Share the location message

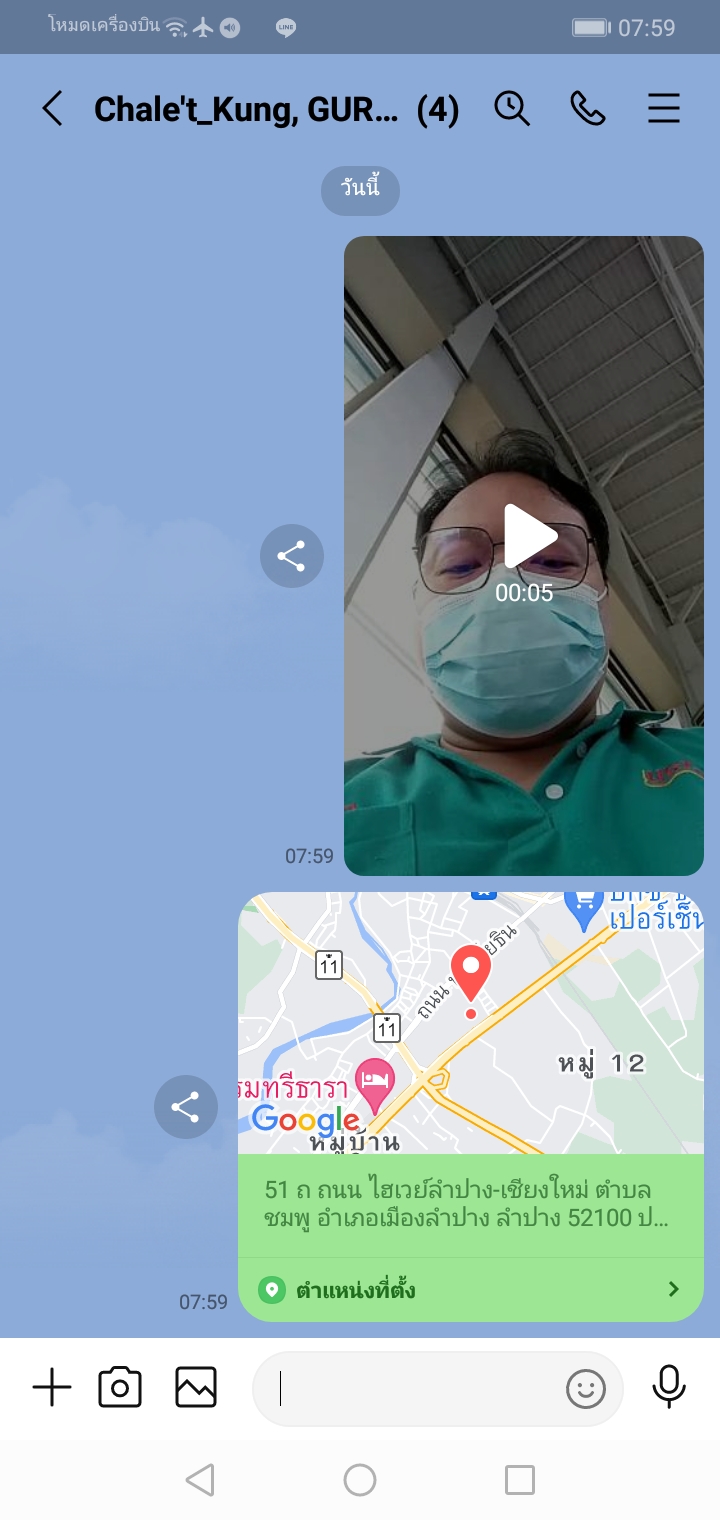click(x=185, y=1107)
